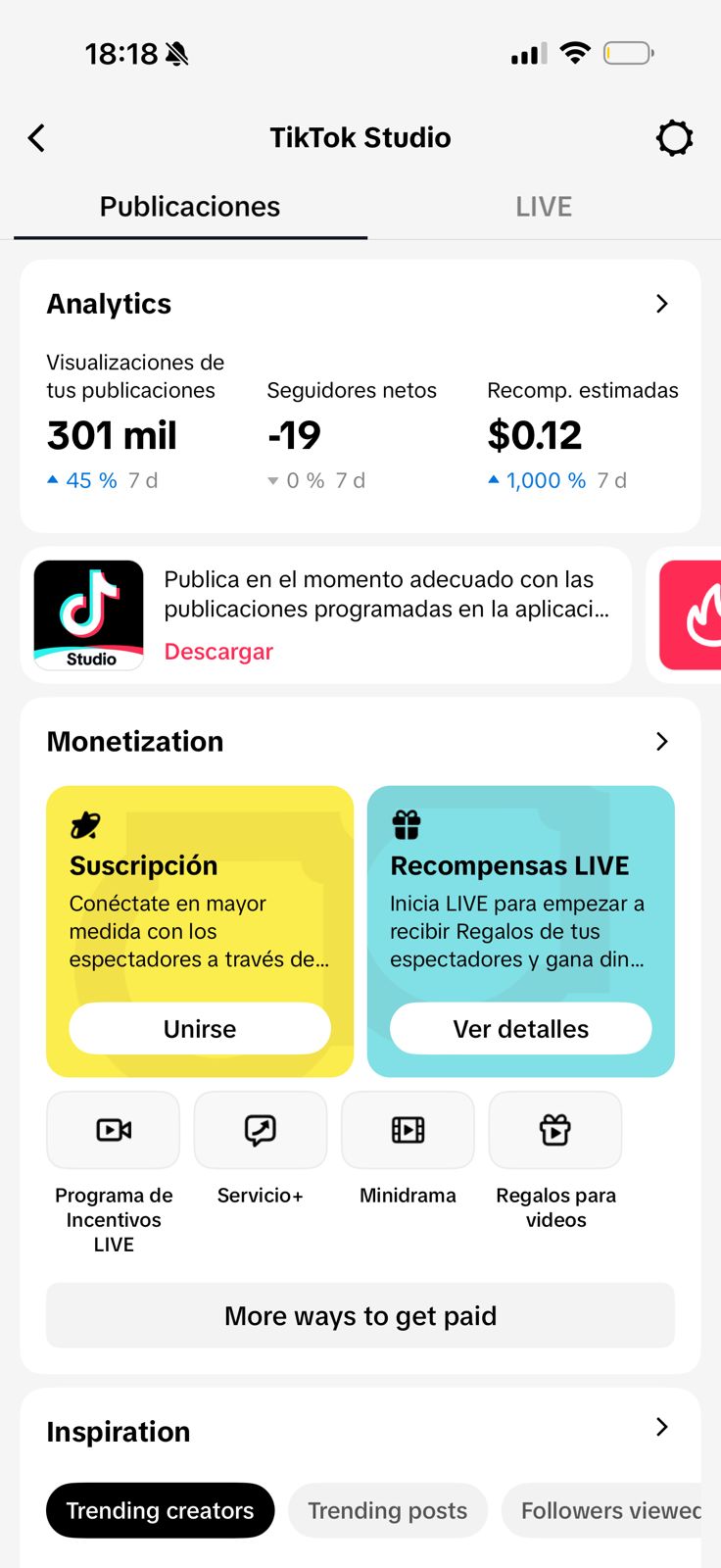Tap Descargar to get Studio app
Screen dimensions: 721x1568
(218, 652)
